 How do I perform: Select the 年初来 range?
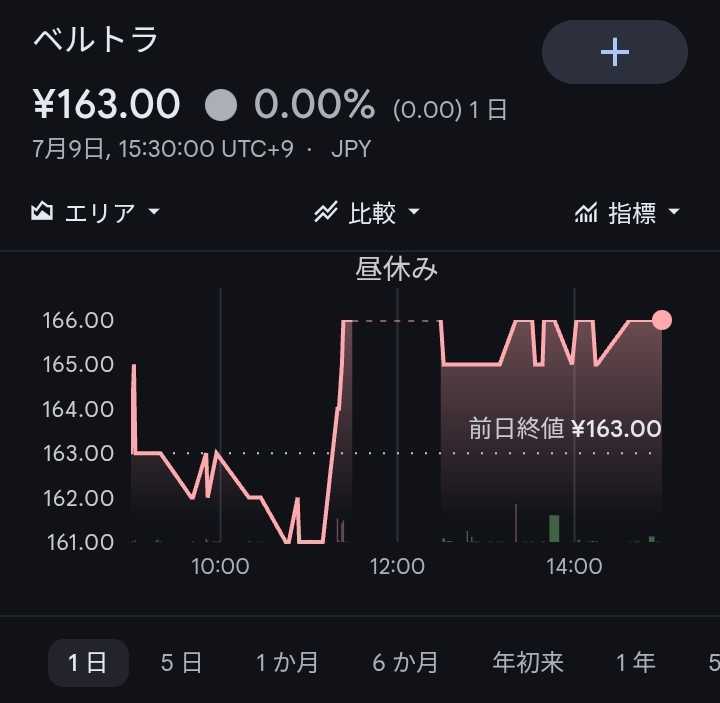coord(528,663)
